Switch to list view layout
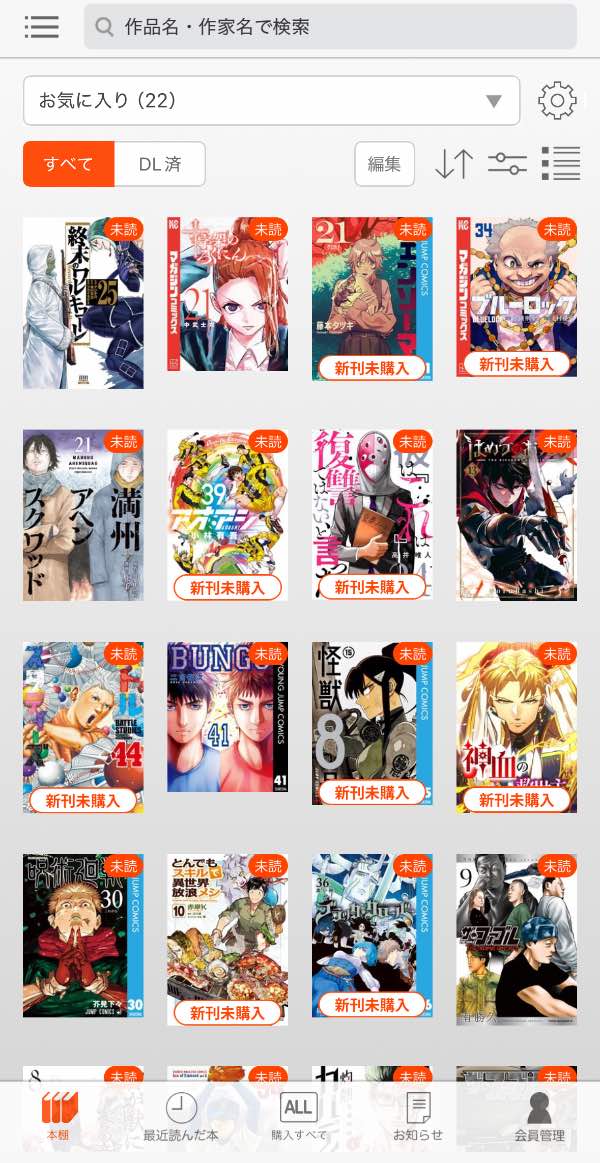600x1163 pixels. pyautogui.click(x=561, y=164)
